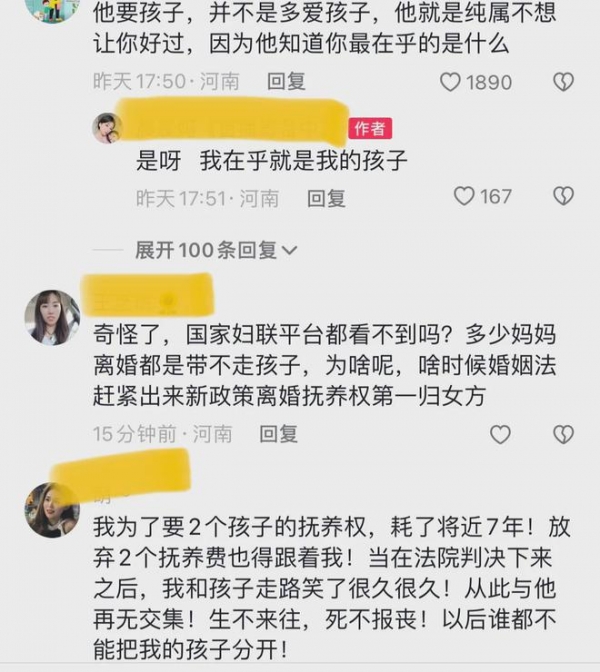
Task: Like the comment with 1890 likes
Action: 451,82
